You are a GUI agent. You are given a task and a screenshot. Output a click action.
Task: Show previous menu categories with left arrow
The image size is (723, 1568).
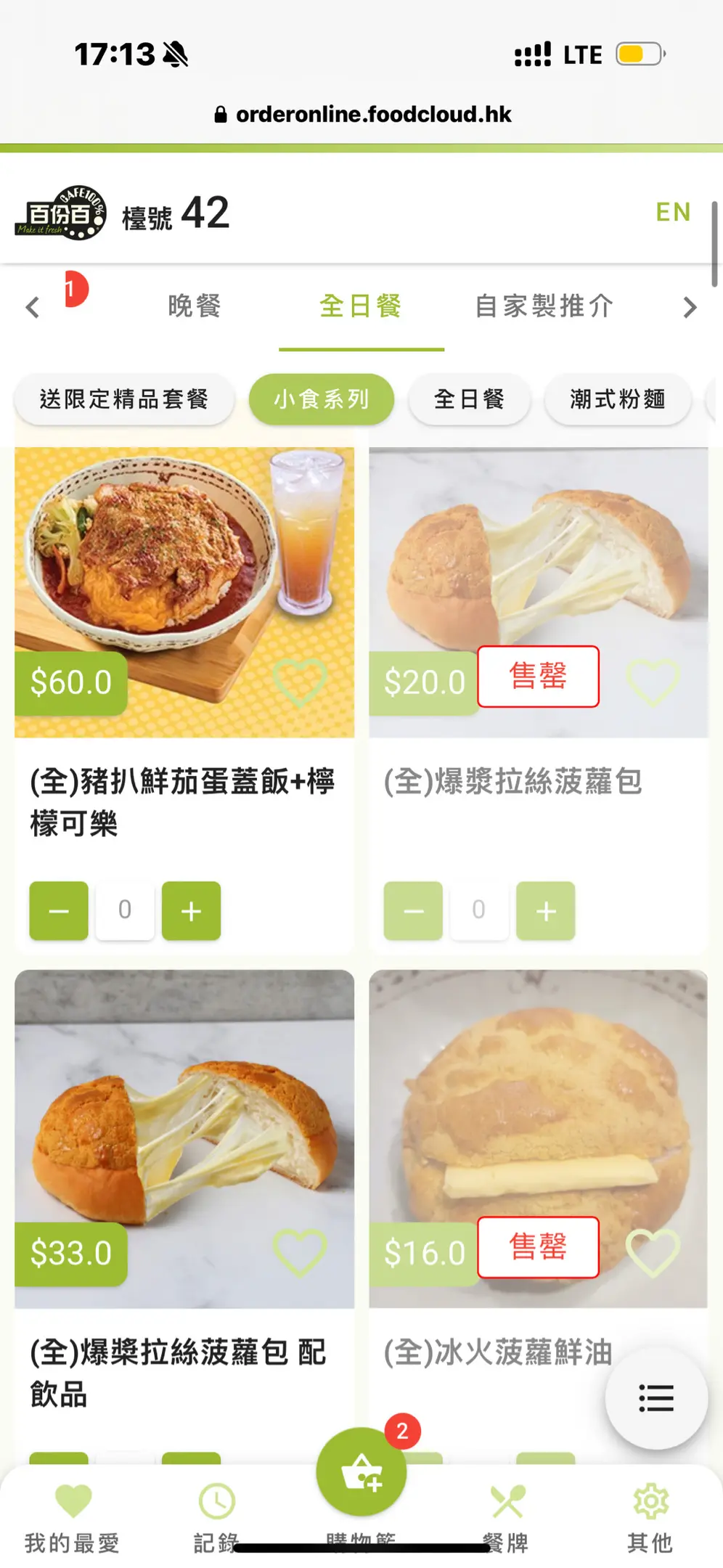tap(33, 307)
